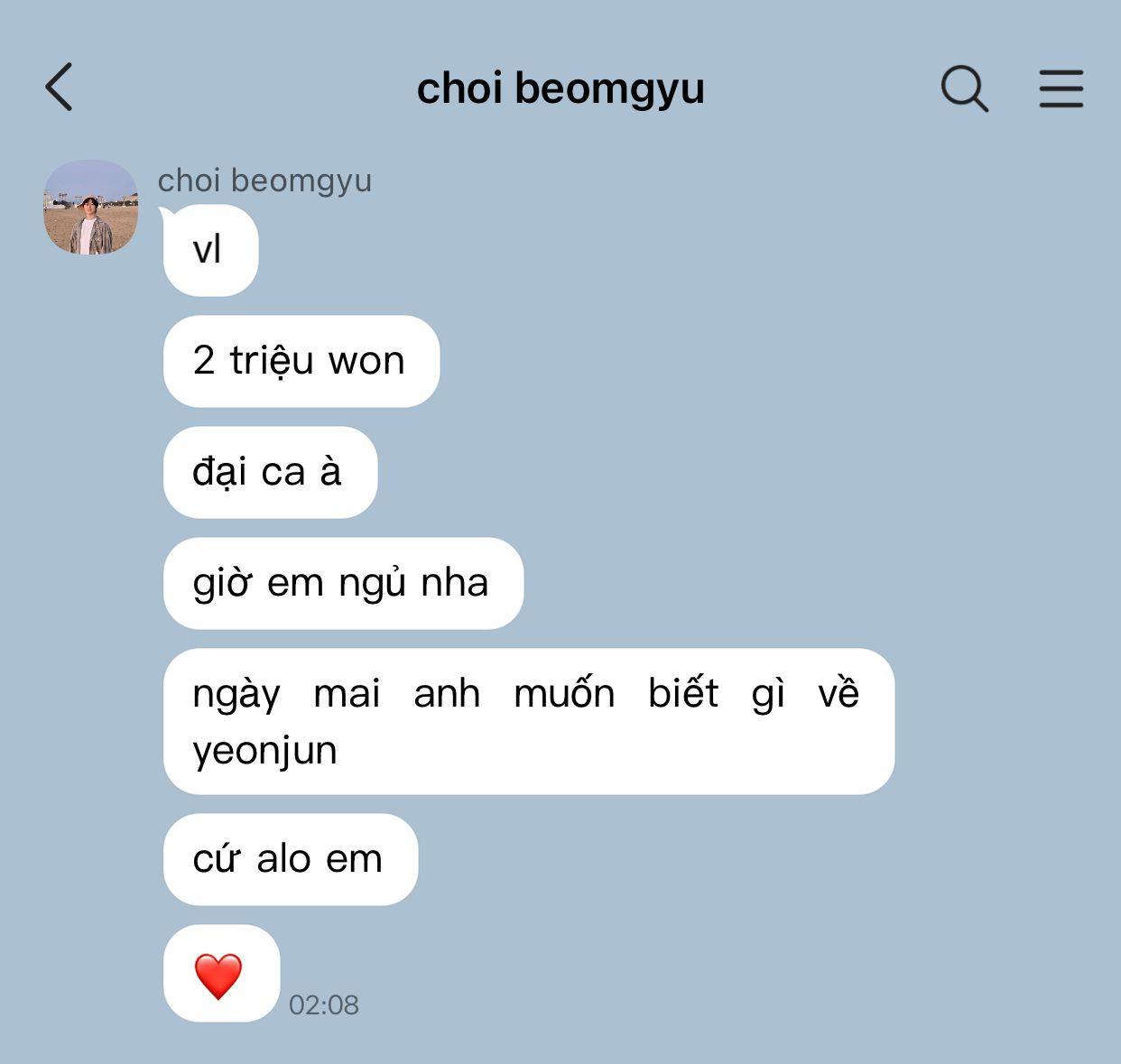Search within this conversation
The width and height of the screenshot is (1121, 1064).
964,88
